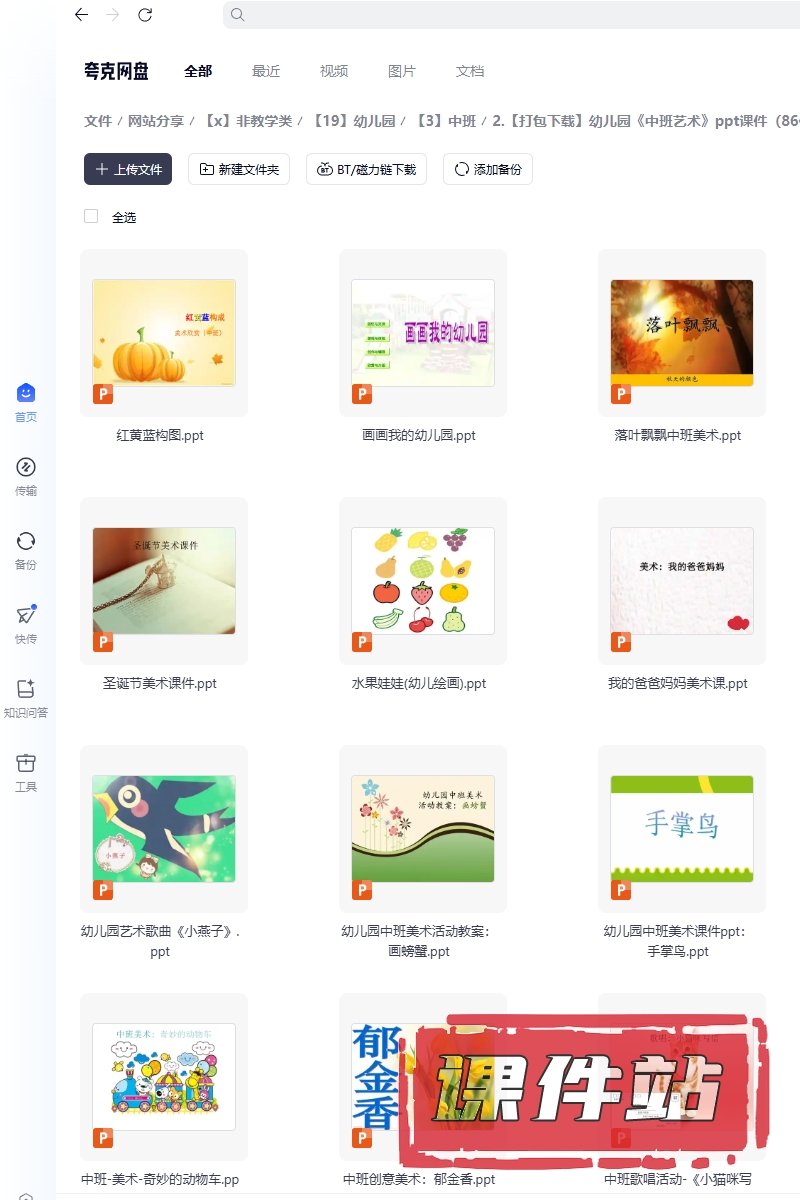
Task: Navigate to 网站分享 in breadcrumb
Action: [x=155, y=121]
